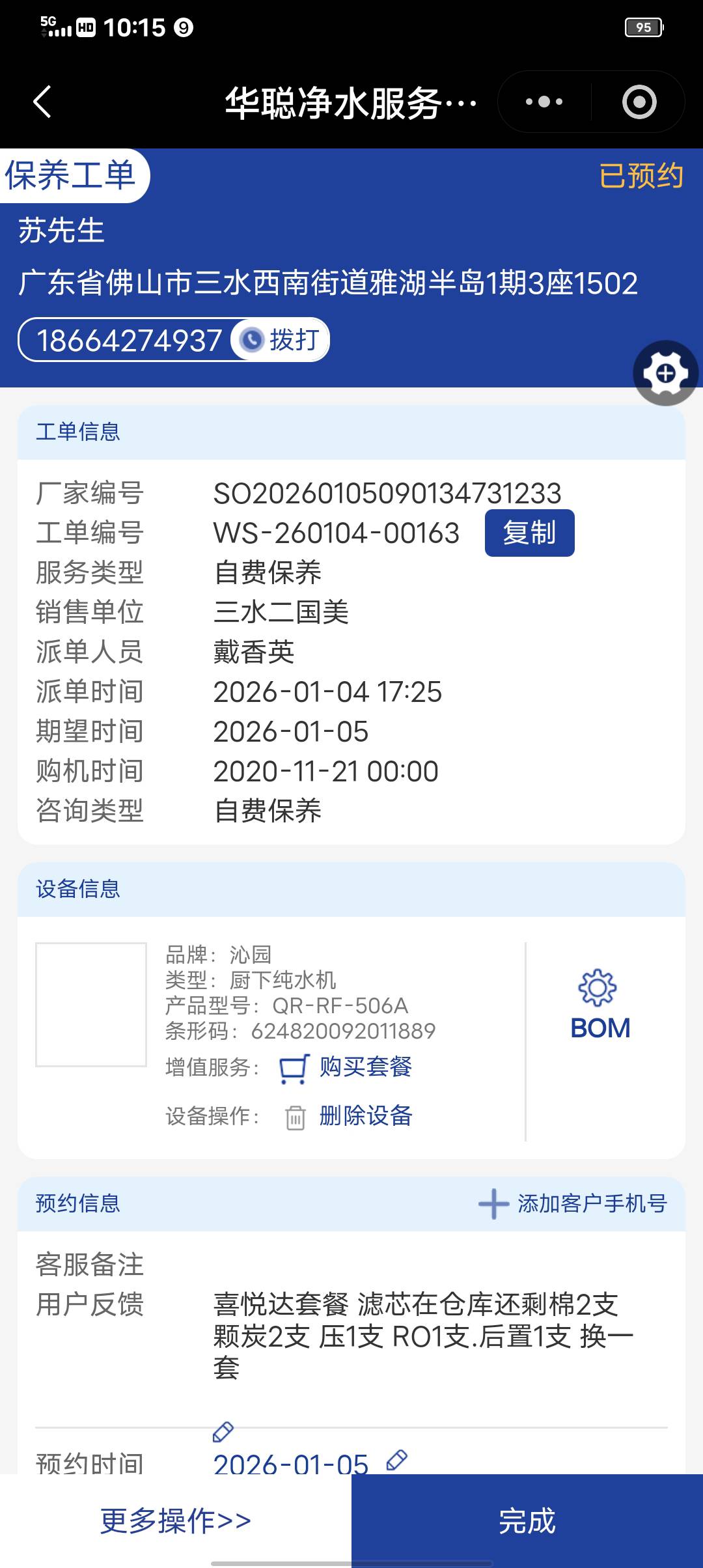Open the floating gear plus button
The width and height of the screenshot is (703, 1568).
click(665, 373)
